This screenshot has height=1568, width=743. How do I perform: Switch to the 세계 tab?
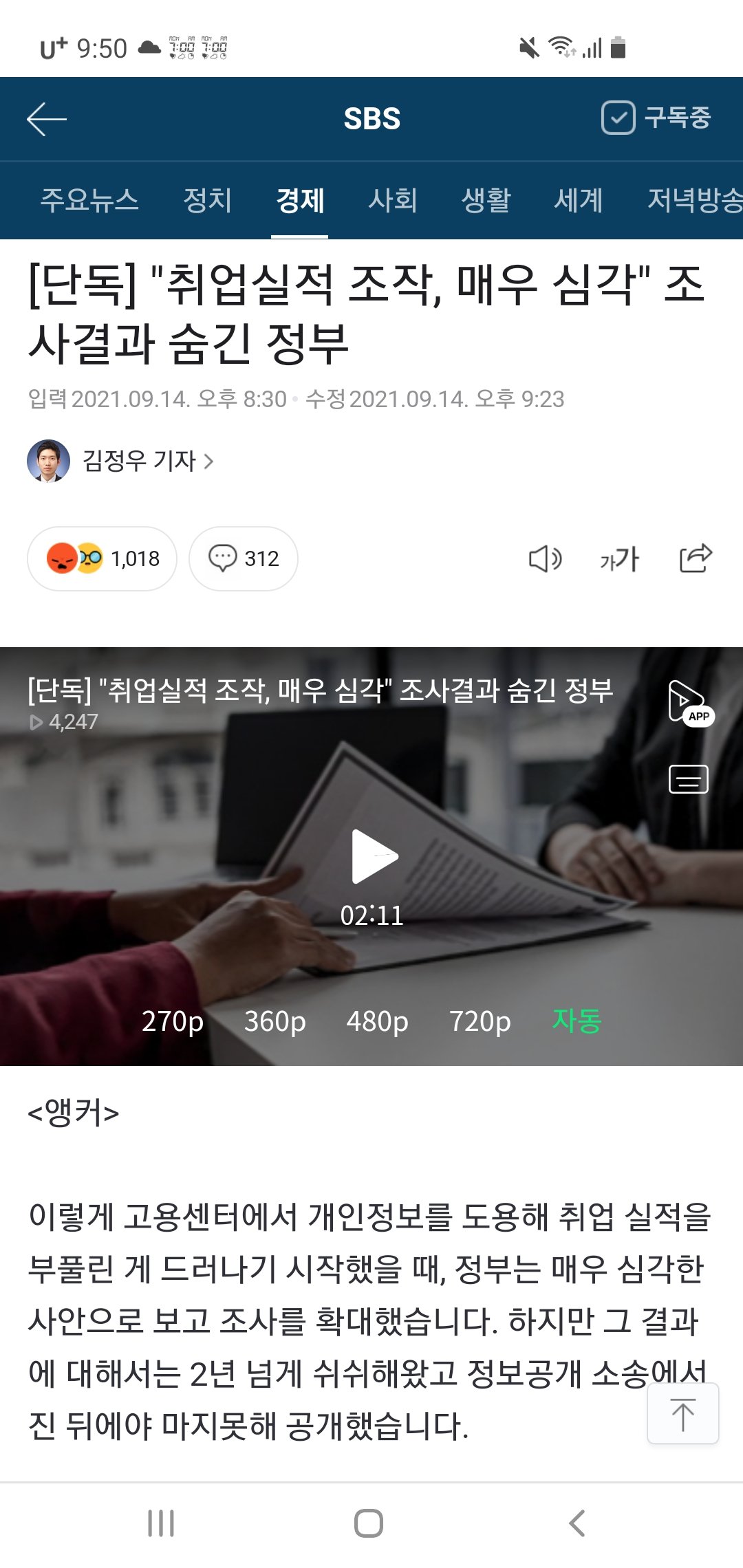click(x=579, y=200)
